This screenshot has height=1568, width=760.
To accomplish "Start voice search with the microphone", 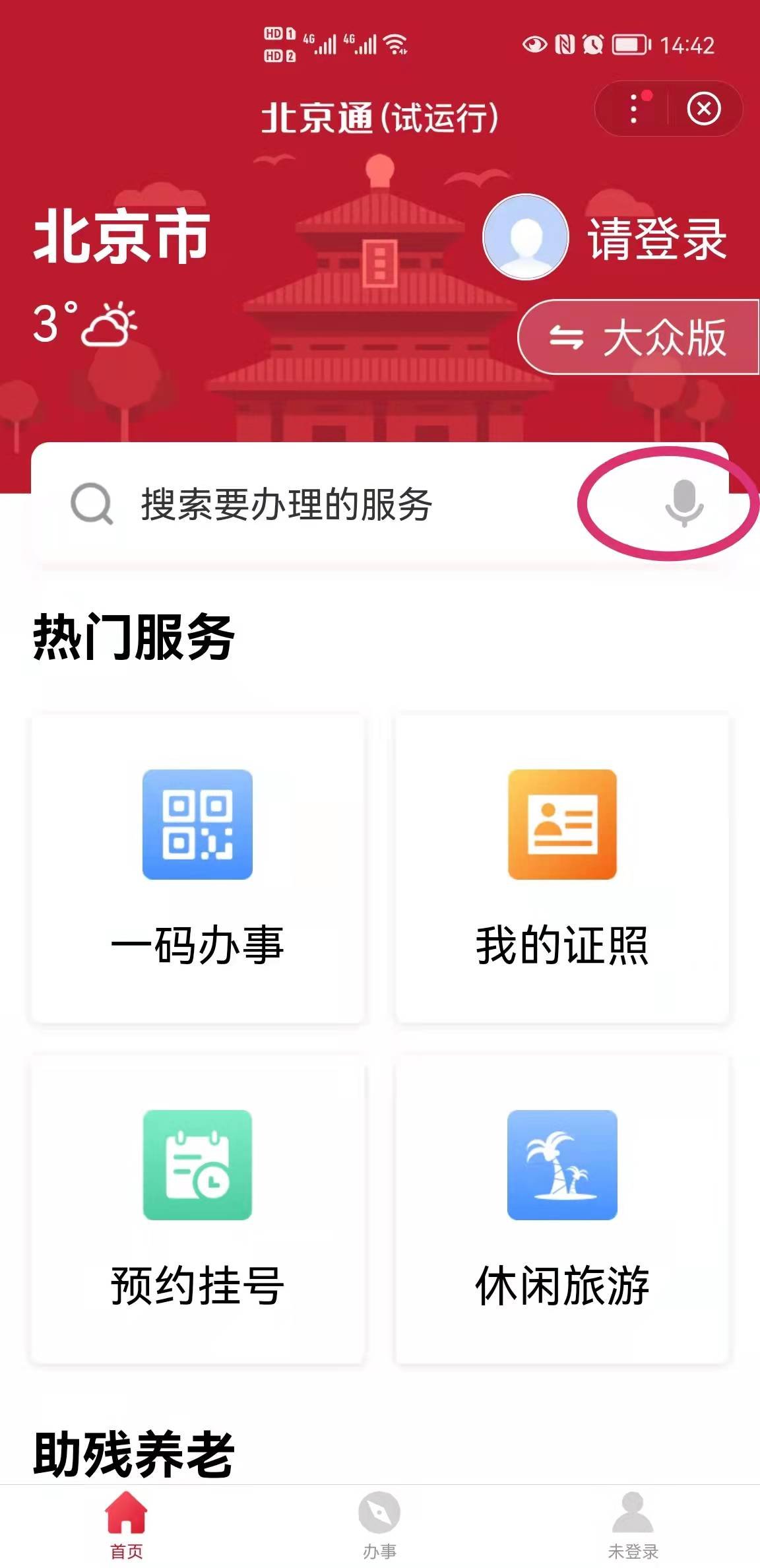I will (684, 503).
